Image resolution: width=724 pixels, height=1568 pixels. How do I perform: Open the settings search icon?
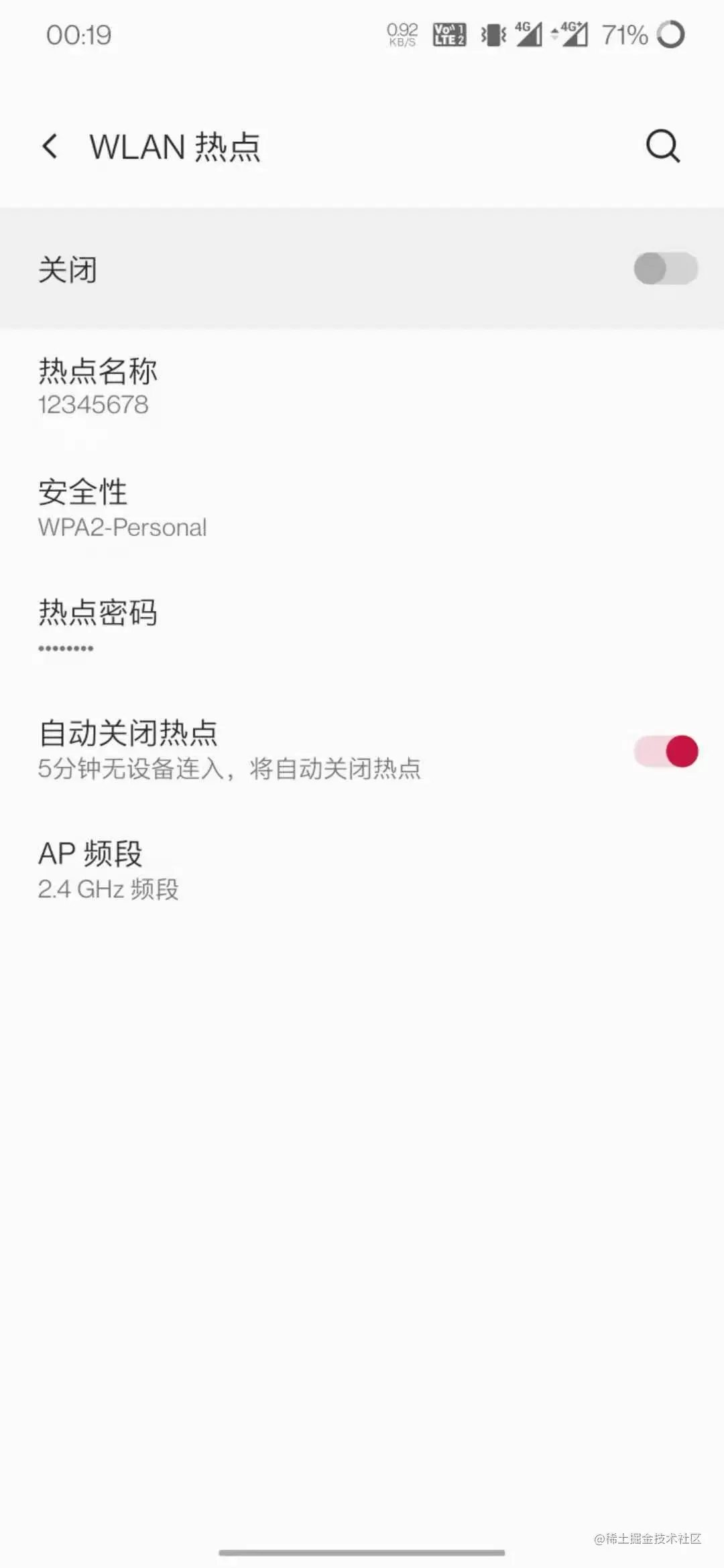tap(662, 146)
